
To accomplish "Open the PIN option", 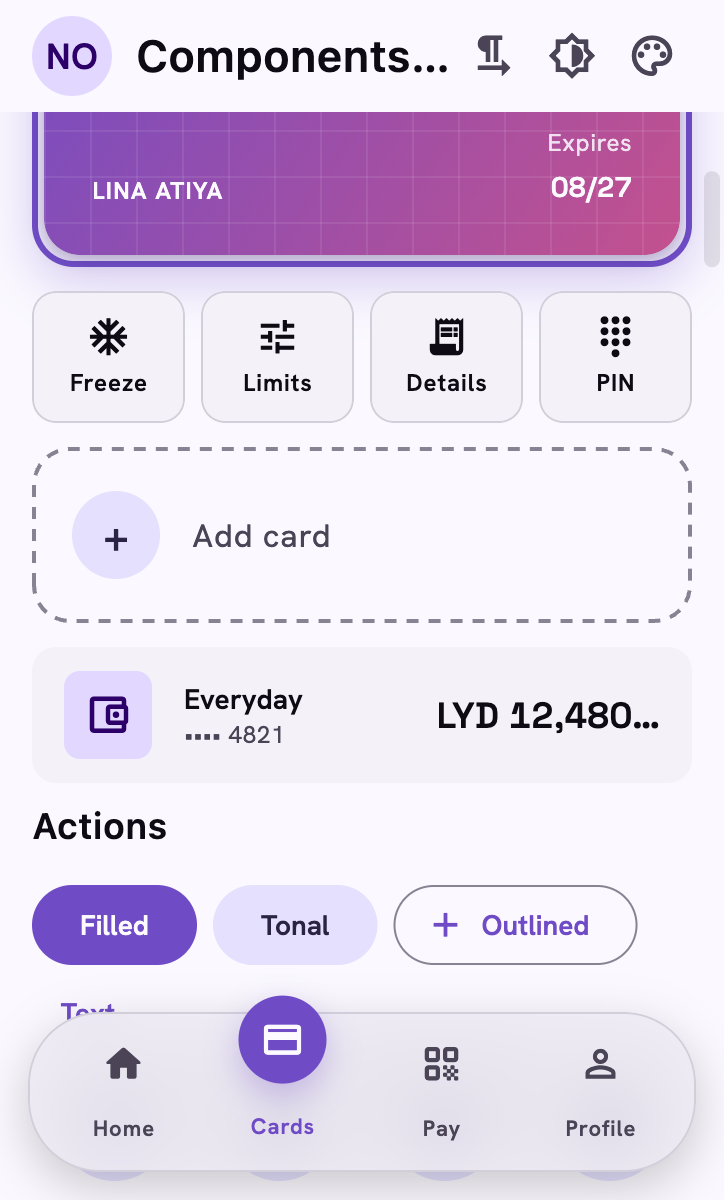I will (615, 357).
